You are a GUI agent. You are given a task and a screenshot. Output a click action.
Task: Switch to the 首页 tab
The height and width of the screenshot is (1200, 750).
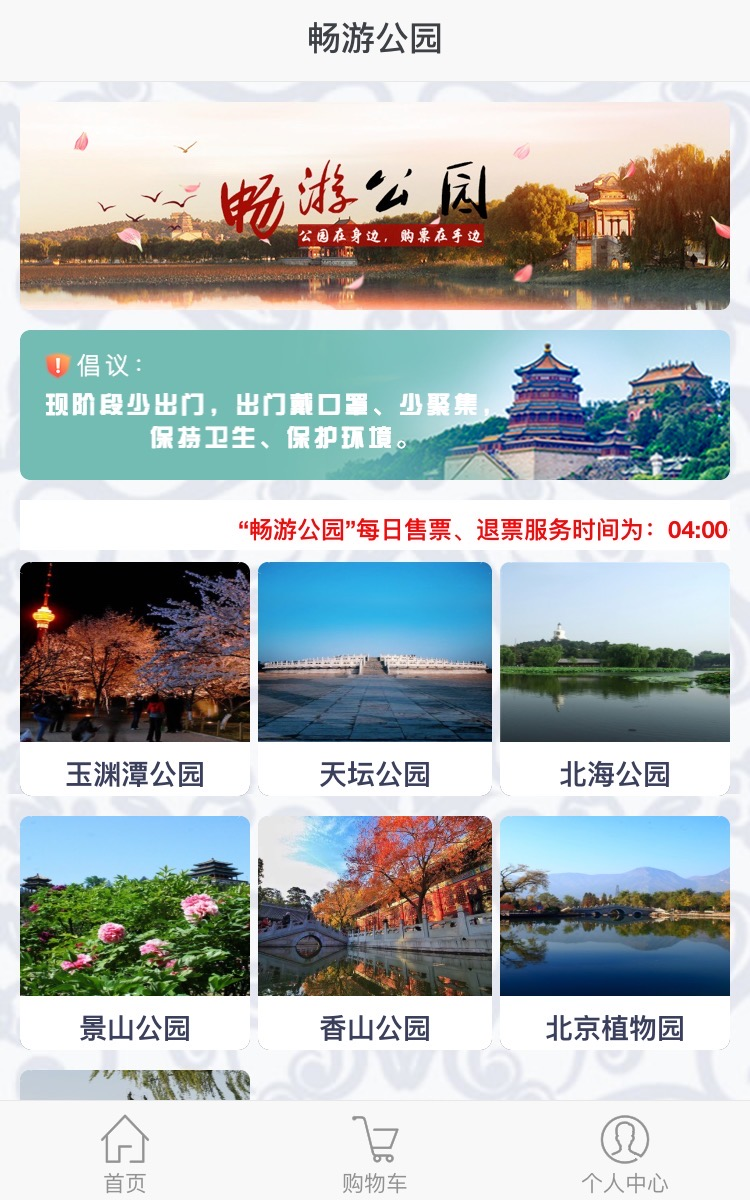click(125, 1153)
